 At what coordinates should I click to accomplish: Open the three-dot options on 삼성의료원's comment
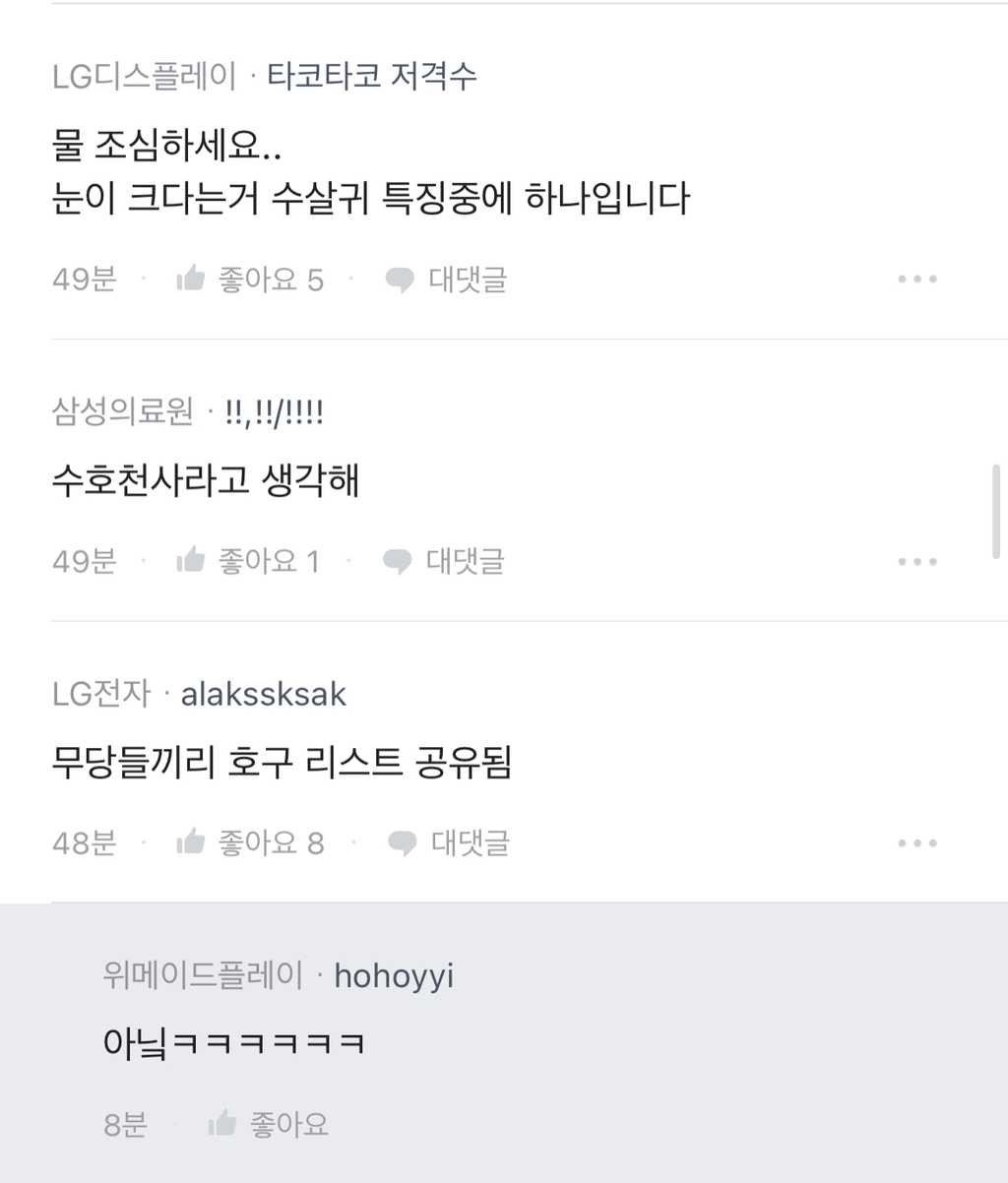point(917,560)
